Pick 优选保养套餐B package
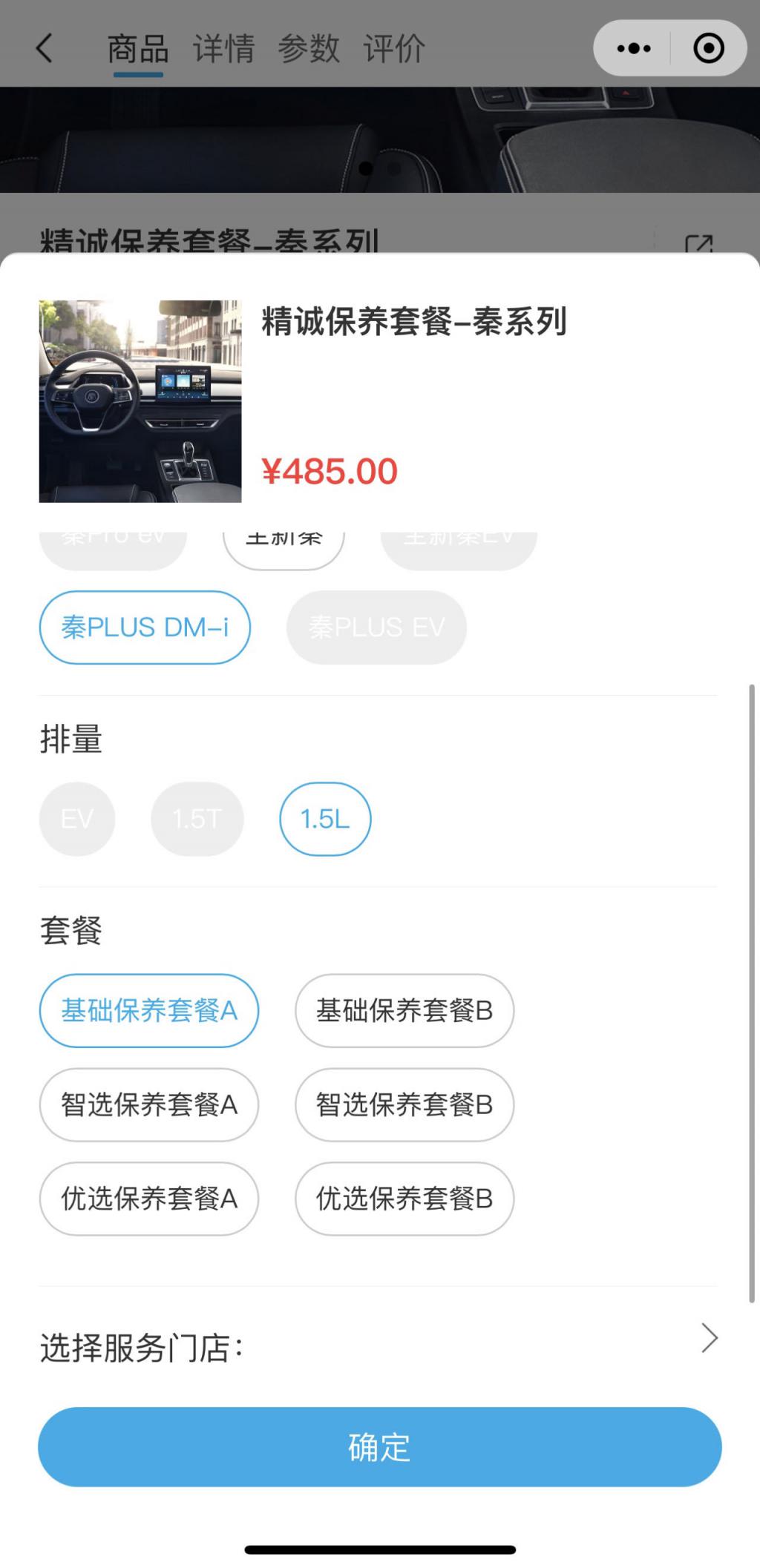This screenshot has height=1568, width=760. tap(404, 1199)
